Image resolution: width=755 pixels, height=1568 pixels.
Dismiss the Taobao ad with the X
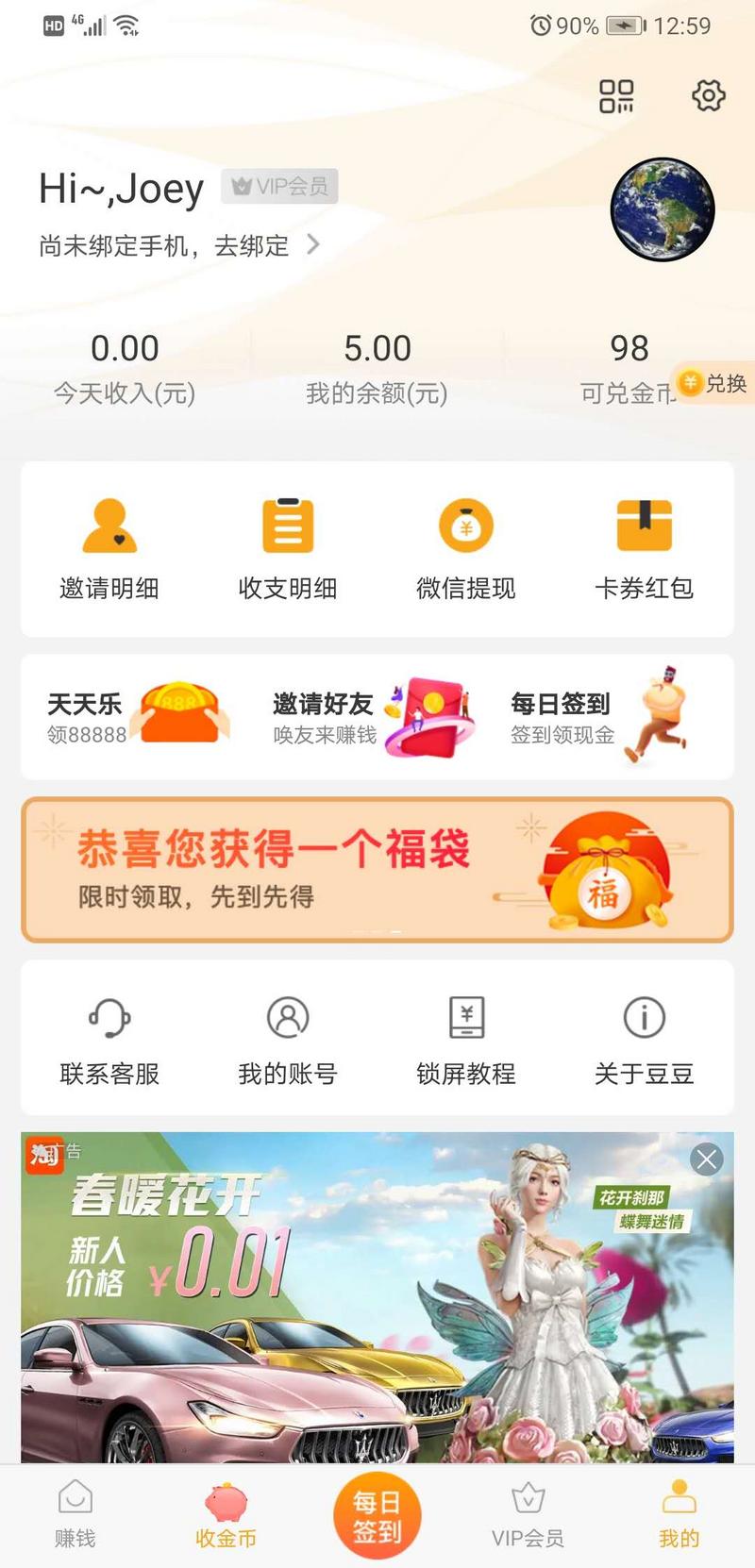point(706,1160)
